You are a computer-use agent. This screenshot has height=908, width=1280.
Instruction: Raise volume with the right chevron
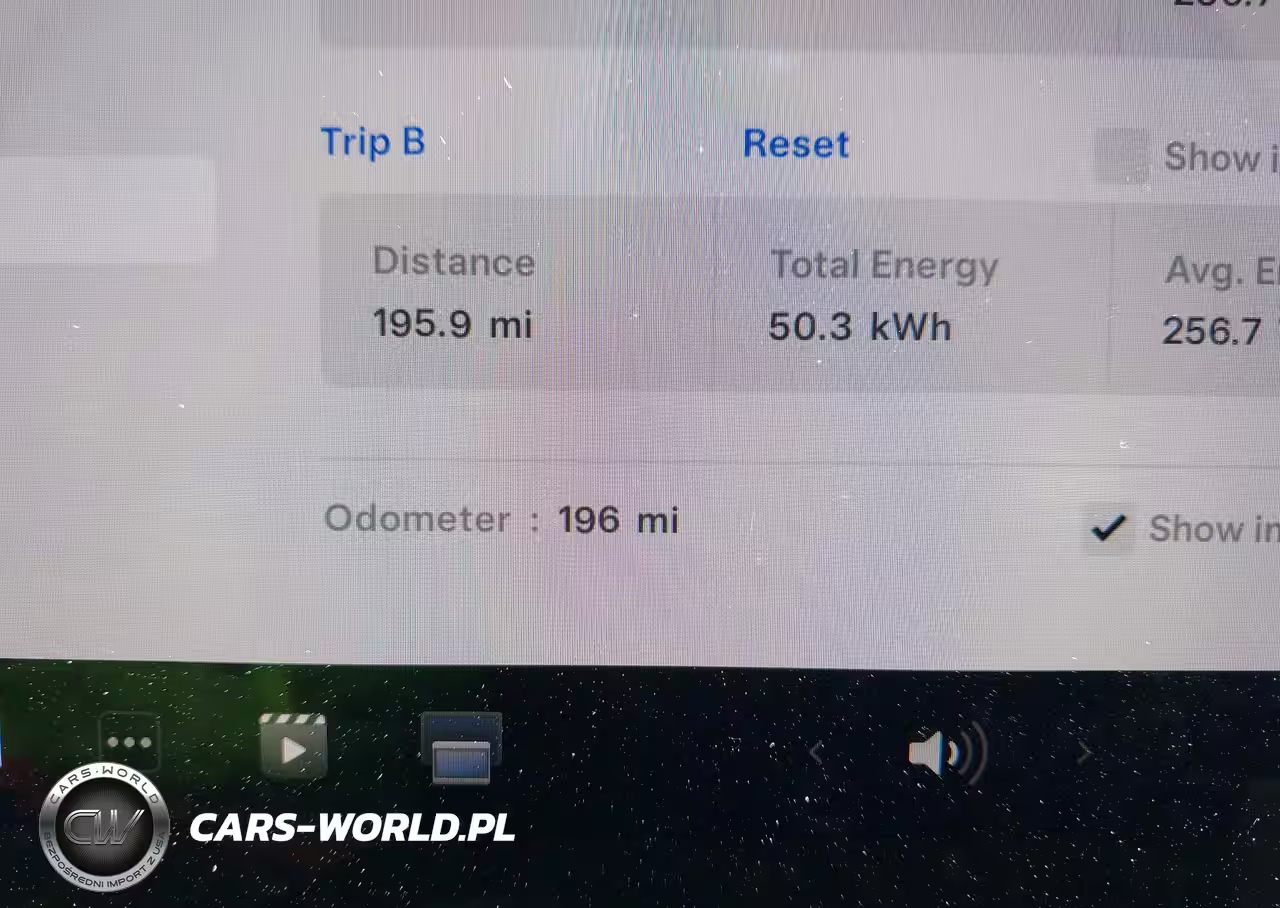click(1083, 752)
